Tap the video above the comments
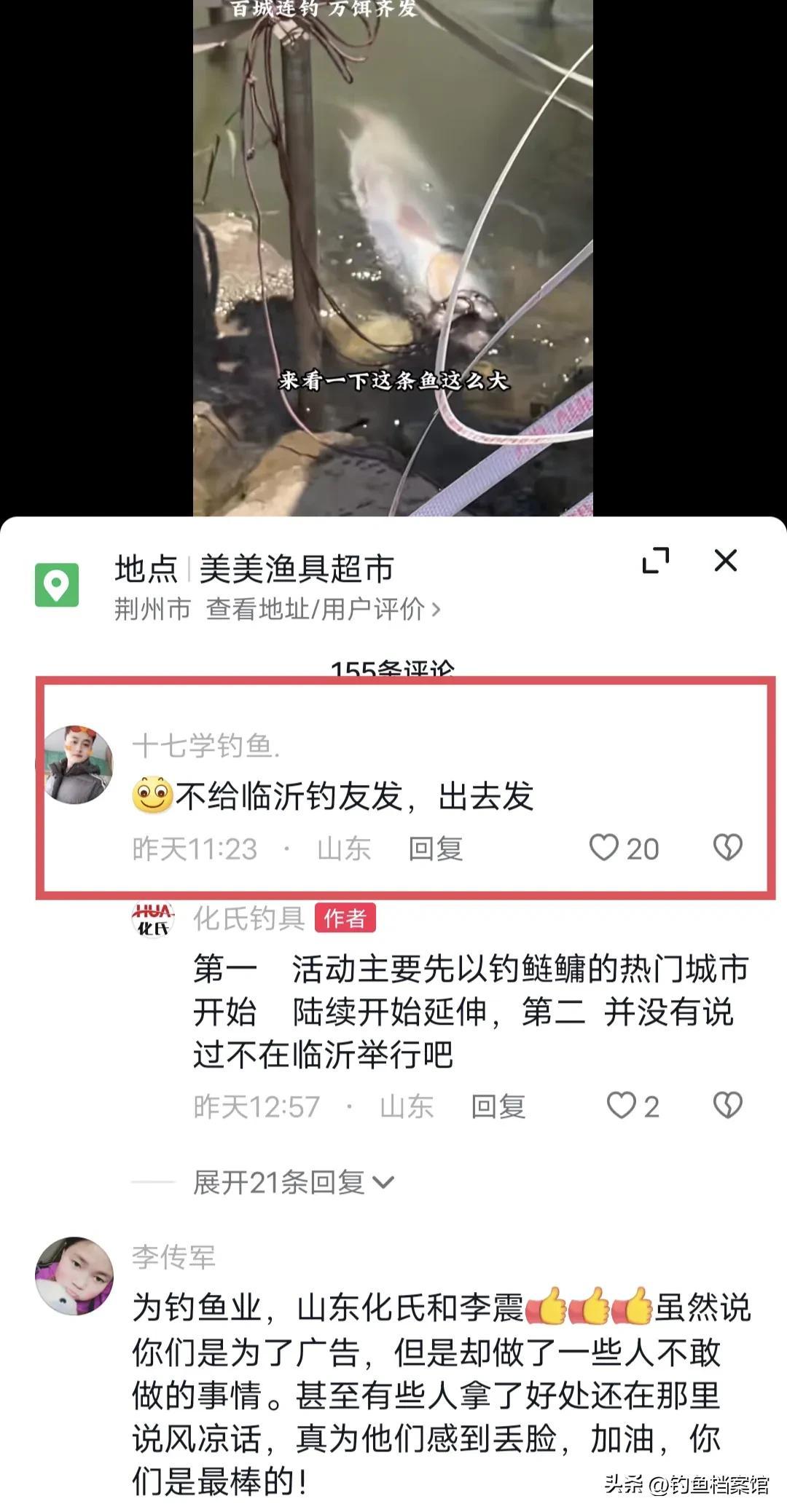The height and width of the screenshot is (1512, 787). click(393, 258)
